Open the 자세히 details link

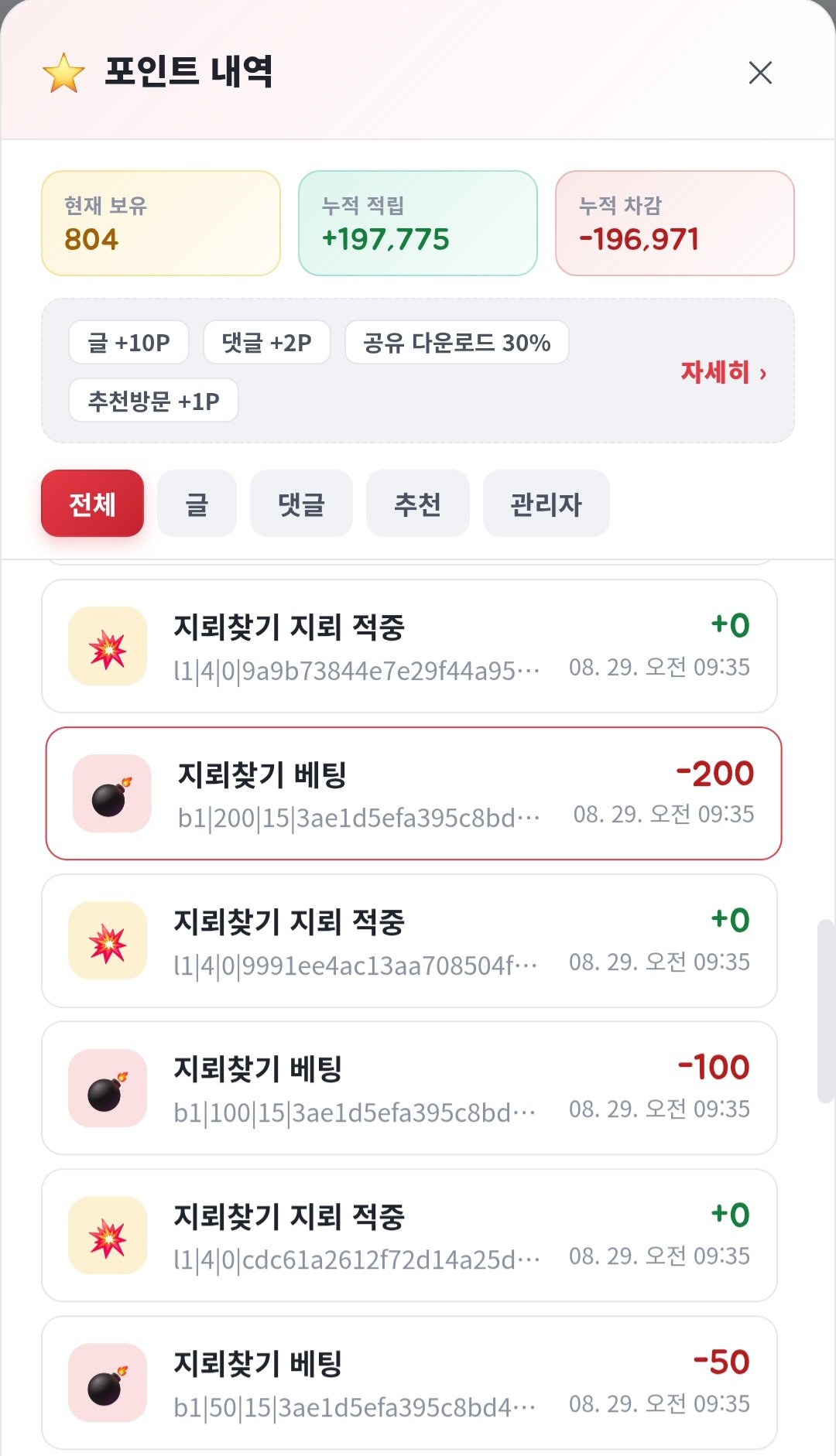coord(724,372)
